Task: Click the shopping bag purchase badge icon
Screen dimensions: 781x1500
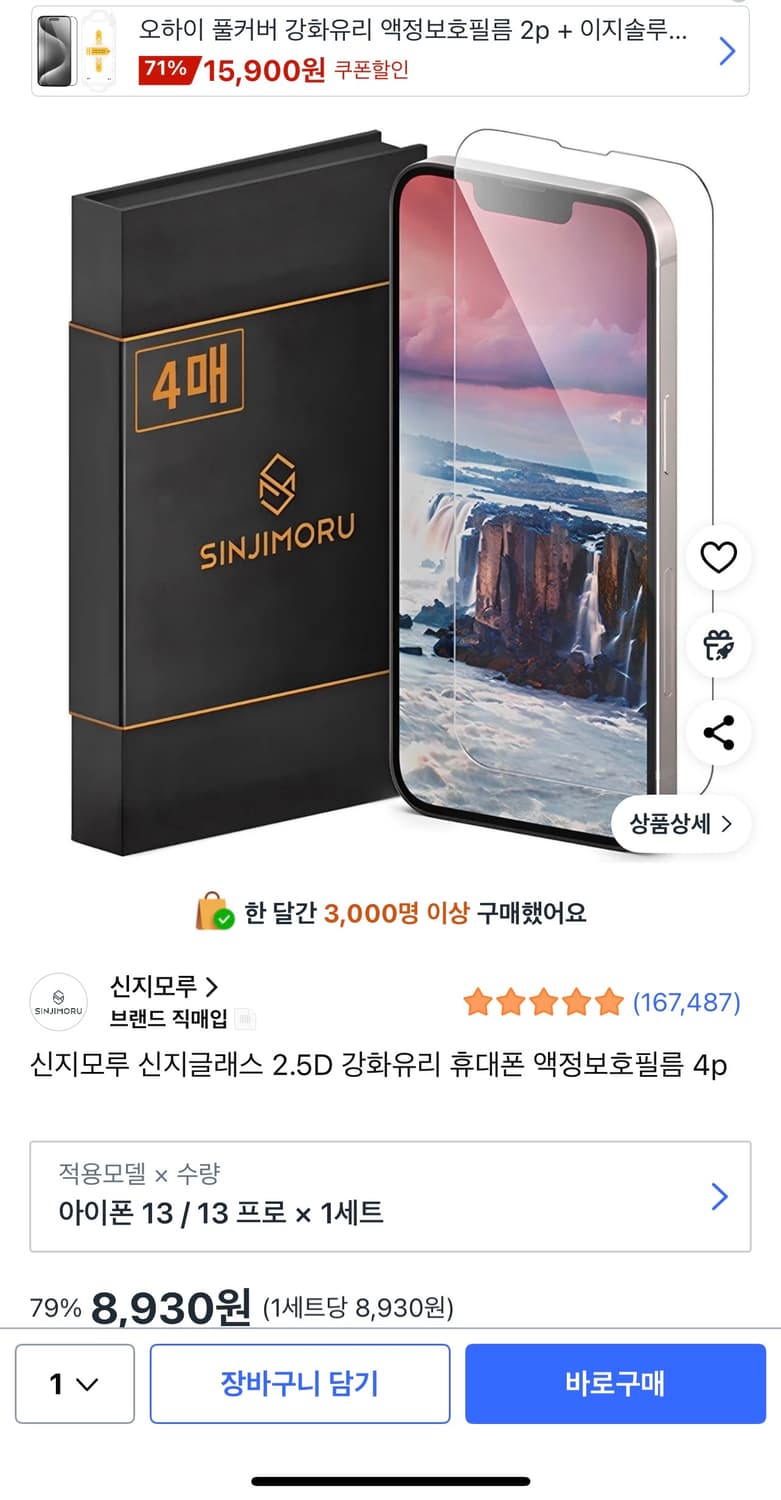Action: 212,913
